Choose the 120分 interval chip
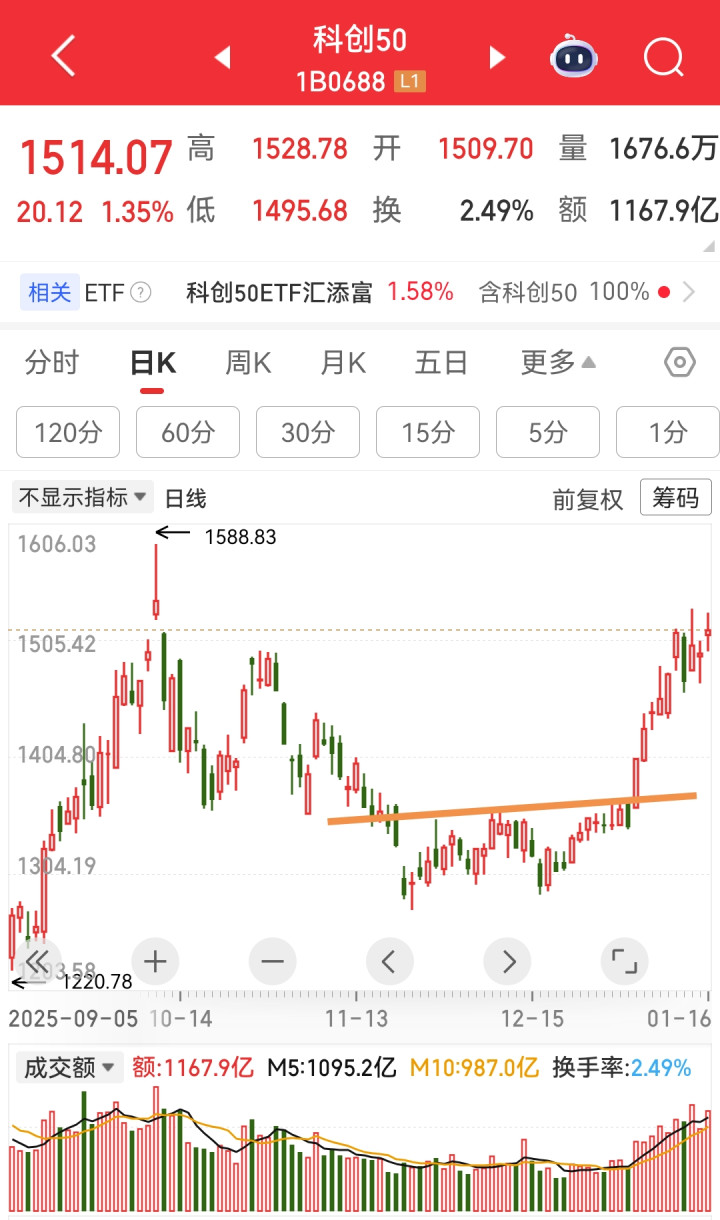720x1220 pixels. 68,432
